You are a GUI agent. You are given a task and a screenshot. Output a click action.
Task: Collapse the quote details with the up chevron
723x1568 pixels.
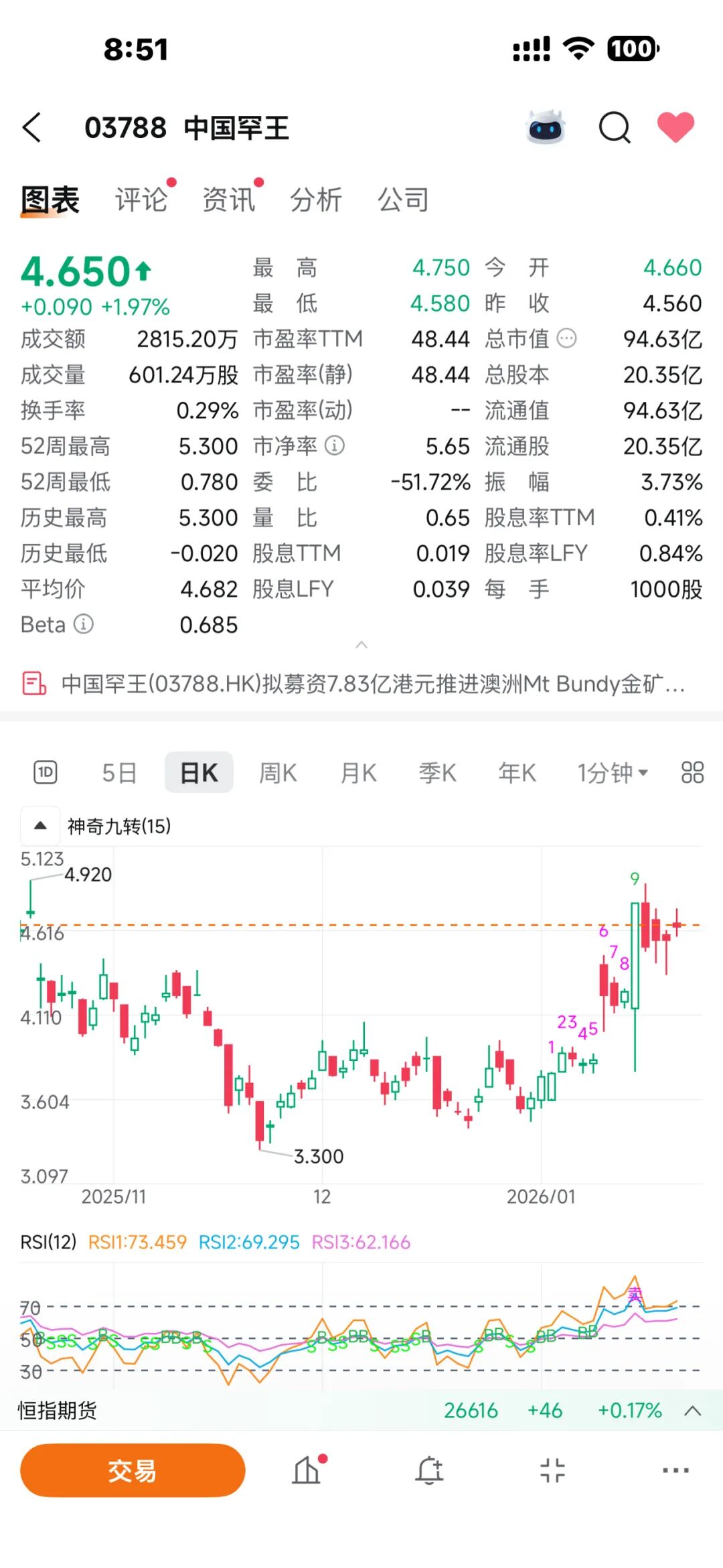coord(361,644)
